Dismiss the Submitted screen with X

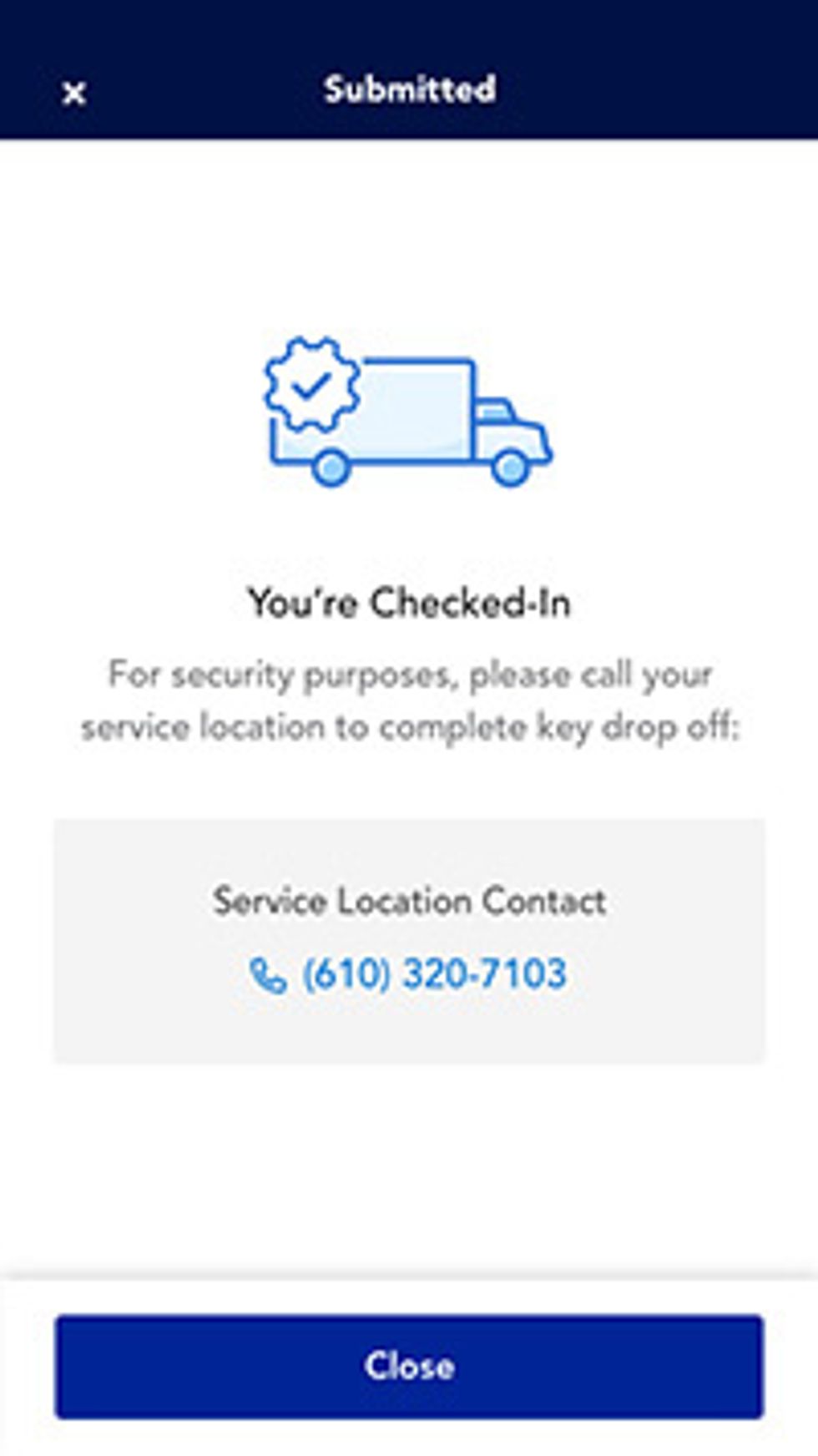(x=74, y=93)
